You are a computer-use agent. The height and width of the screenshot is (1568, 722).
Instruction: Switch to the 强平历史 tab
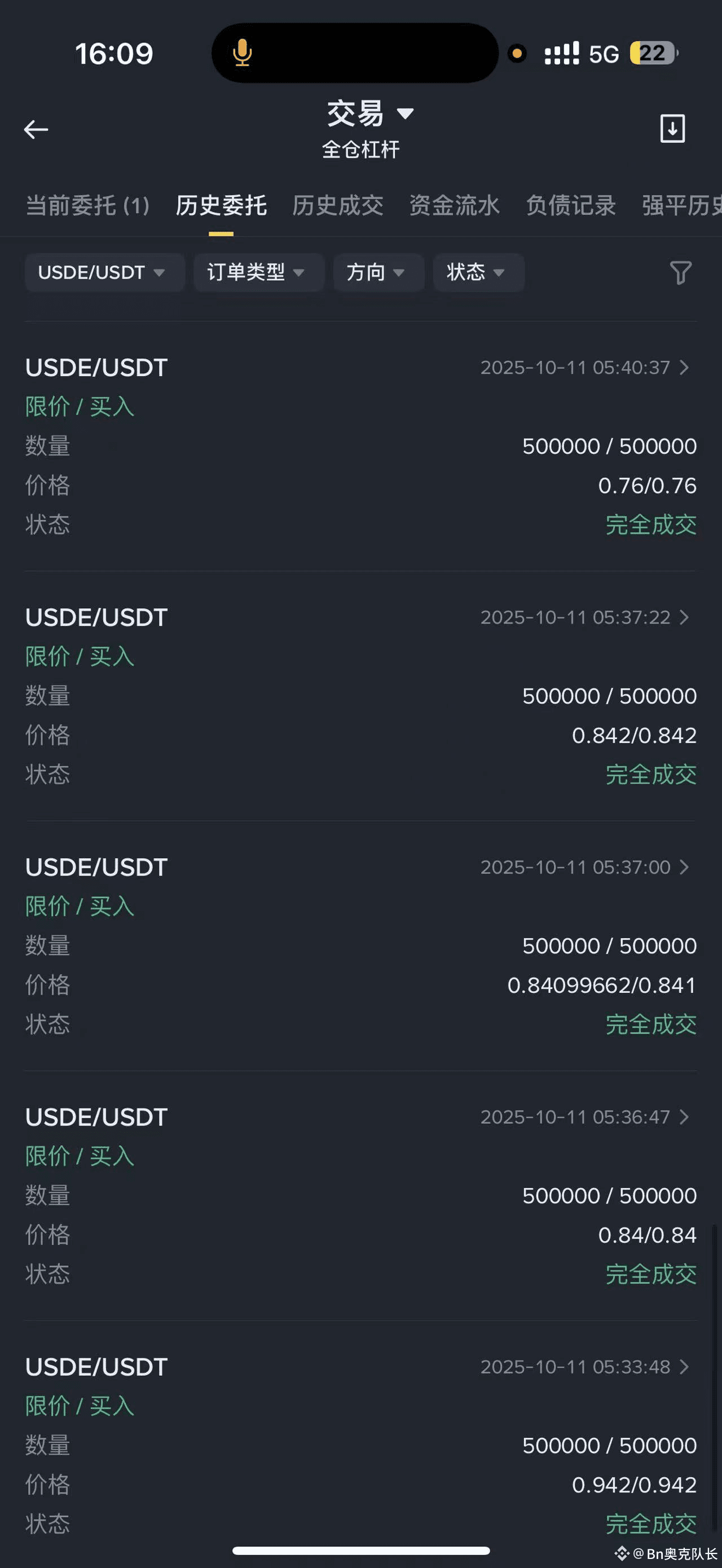point(682,206)
